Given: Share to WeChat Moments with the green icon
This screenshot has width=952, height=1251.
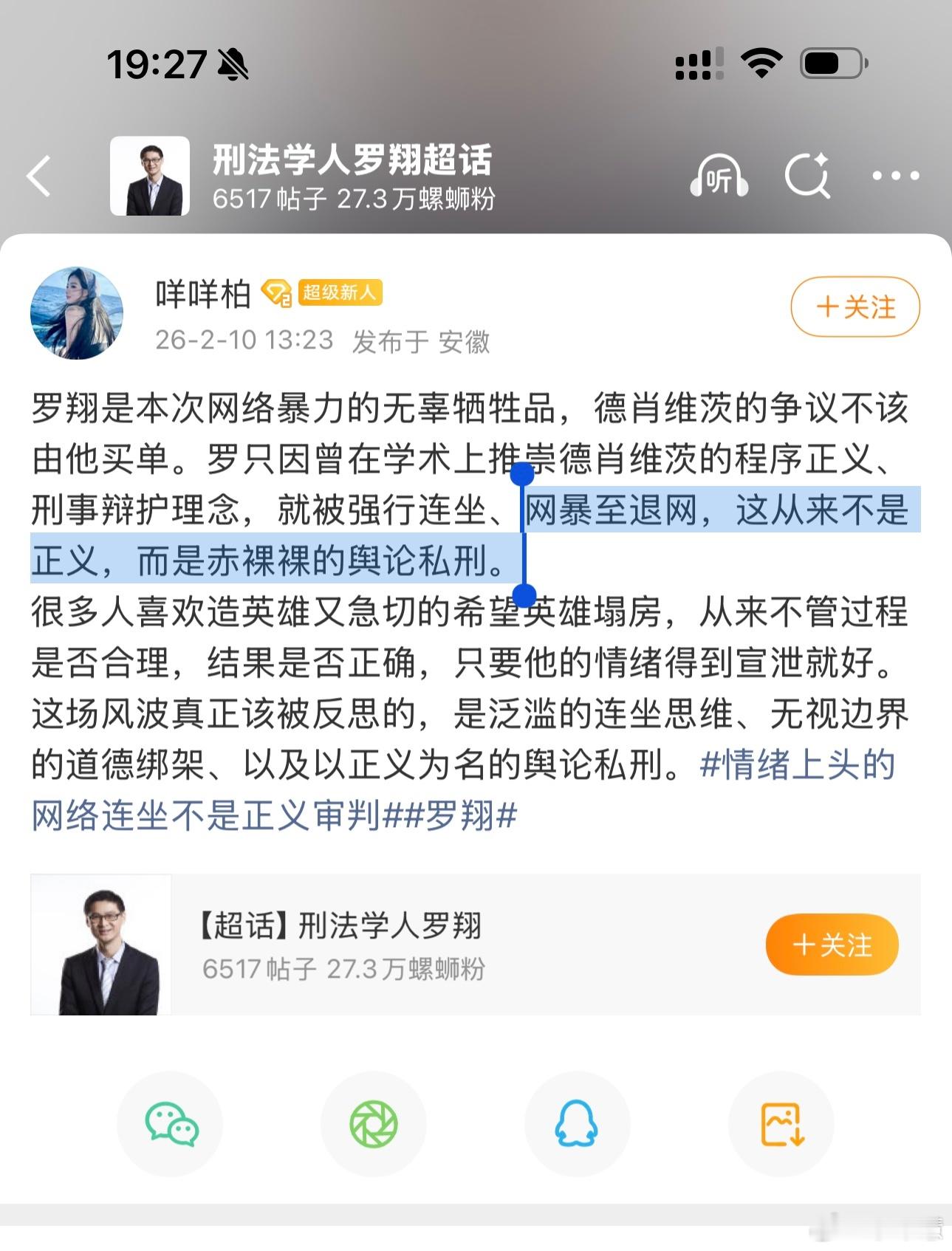Looking at the screenshot, I should [373, 1123].
